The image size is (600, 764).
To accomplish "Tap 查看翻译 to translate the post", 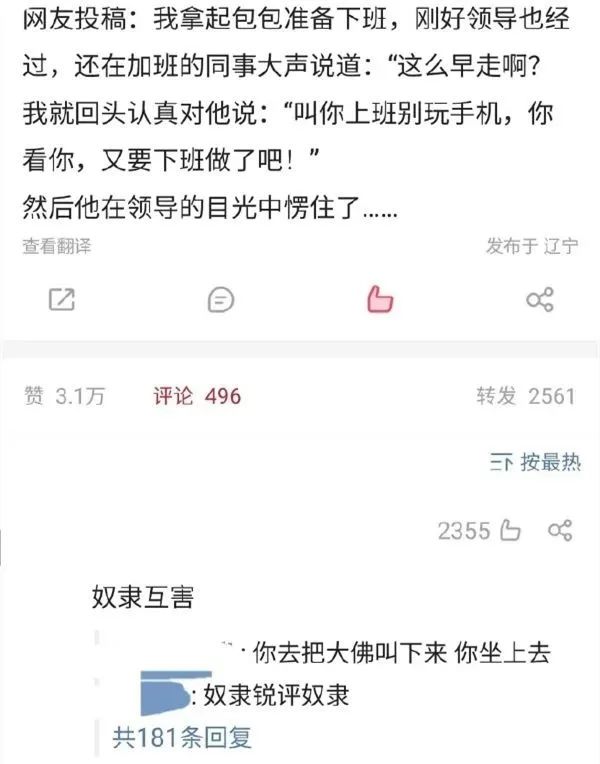I will click(x=57, y=246).
